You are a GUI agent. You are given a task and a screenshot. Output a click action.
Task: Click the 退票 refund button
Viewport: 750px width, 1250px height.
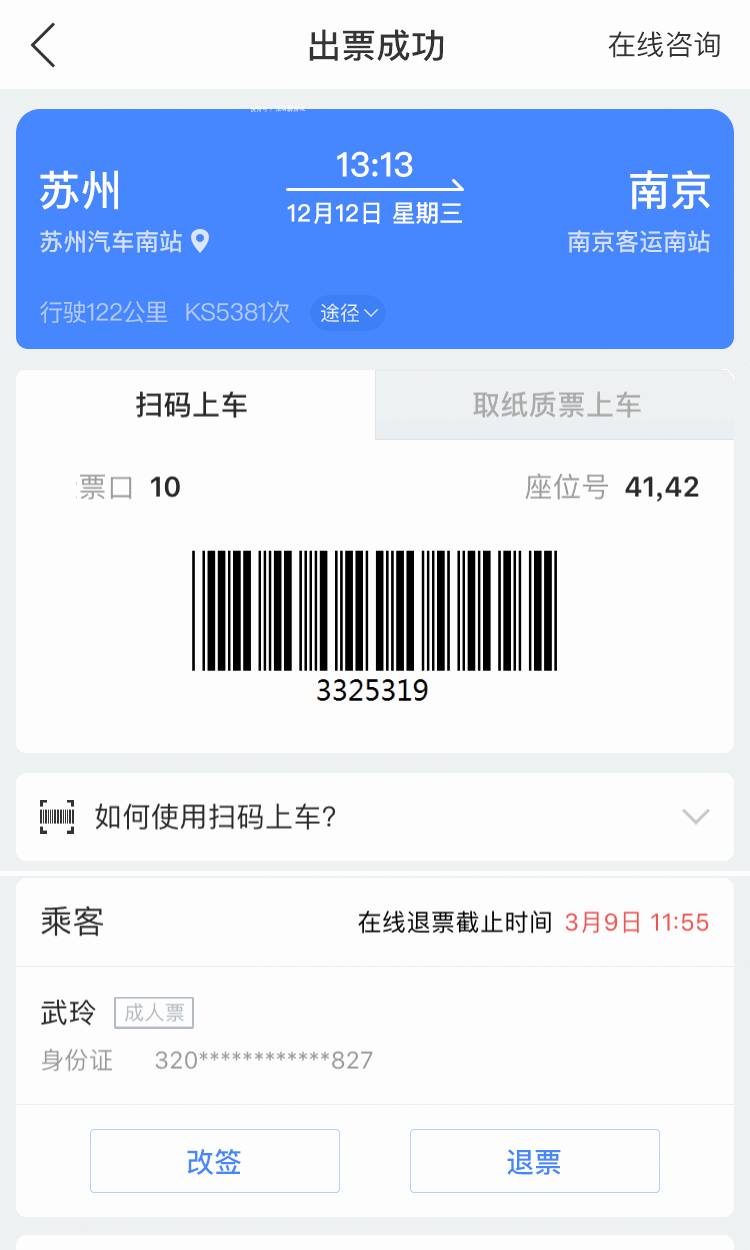534,1160
